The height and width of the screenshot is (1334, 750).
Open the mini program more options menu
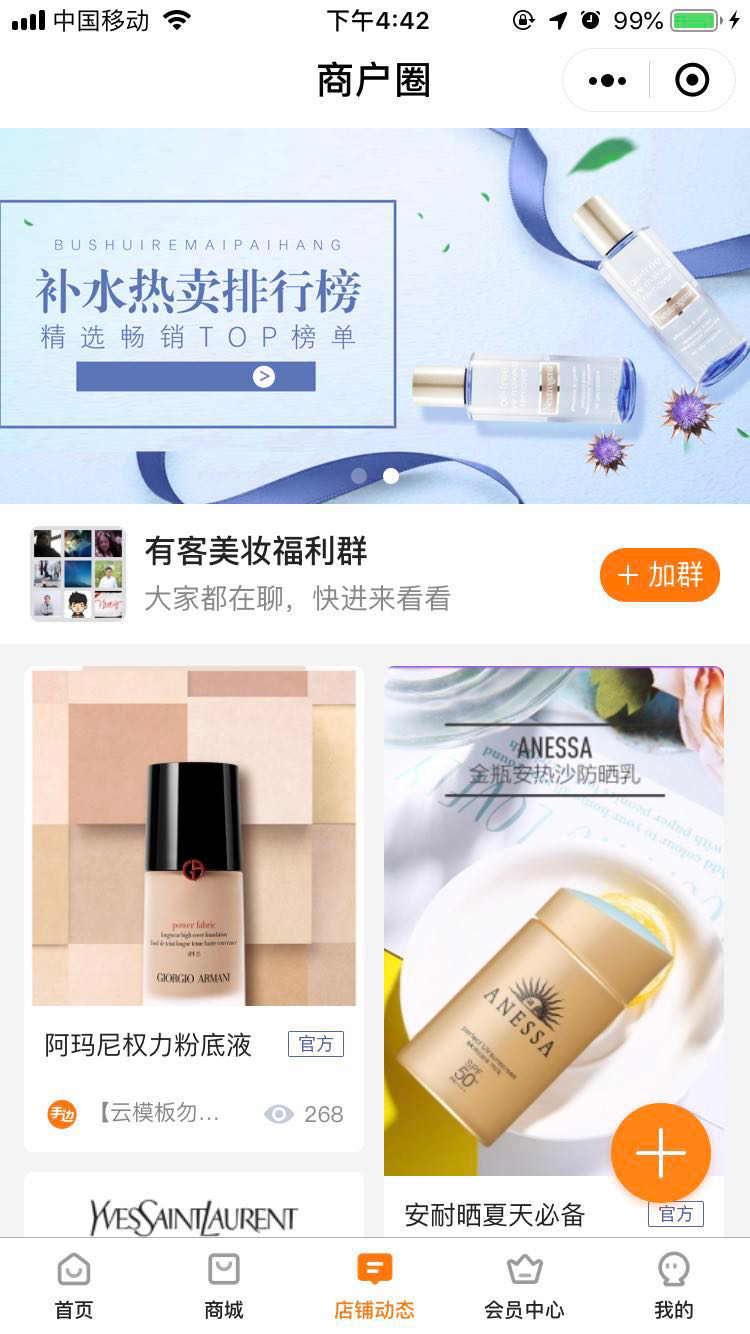(x=607, y=80)
